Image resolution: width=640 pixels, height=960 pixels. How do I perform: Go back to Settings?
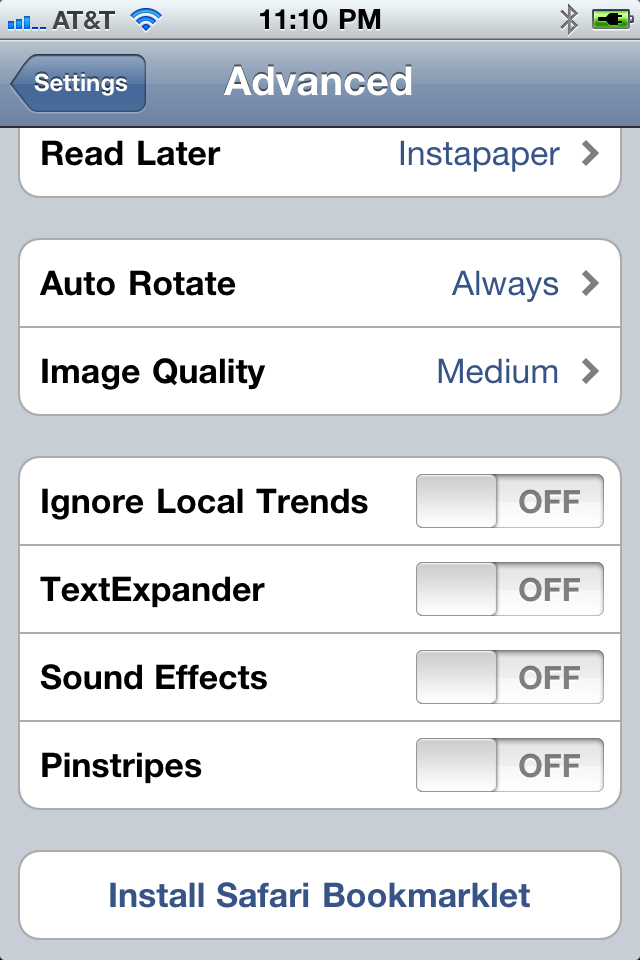[80, 83]
